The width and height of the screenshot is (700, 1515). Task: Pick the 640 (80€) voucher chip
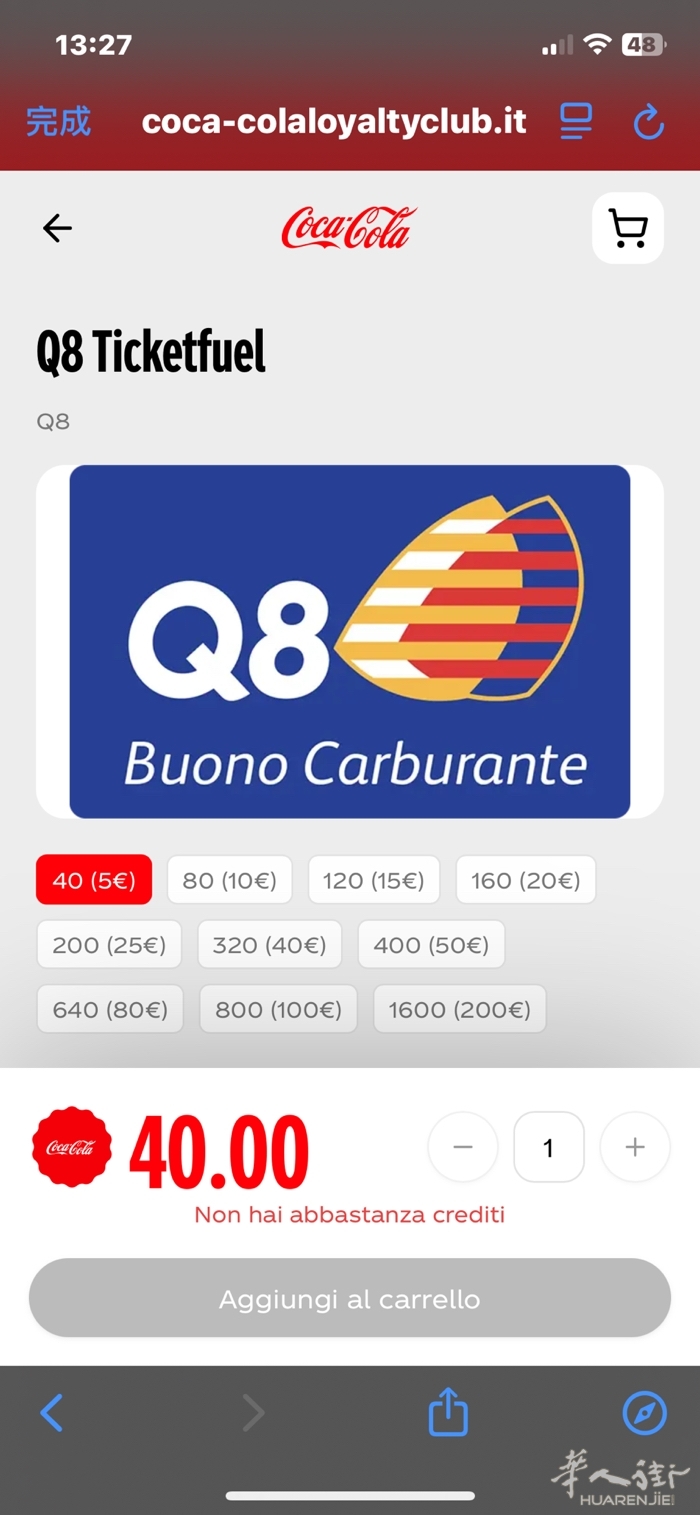click(110, 1009)
